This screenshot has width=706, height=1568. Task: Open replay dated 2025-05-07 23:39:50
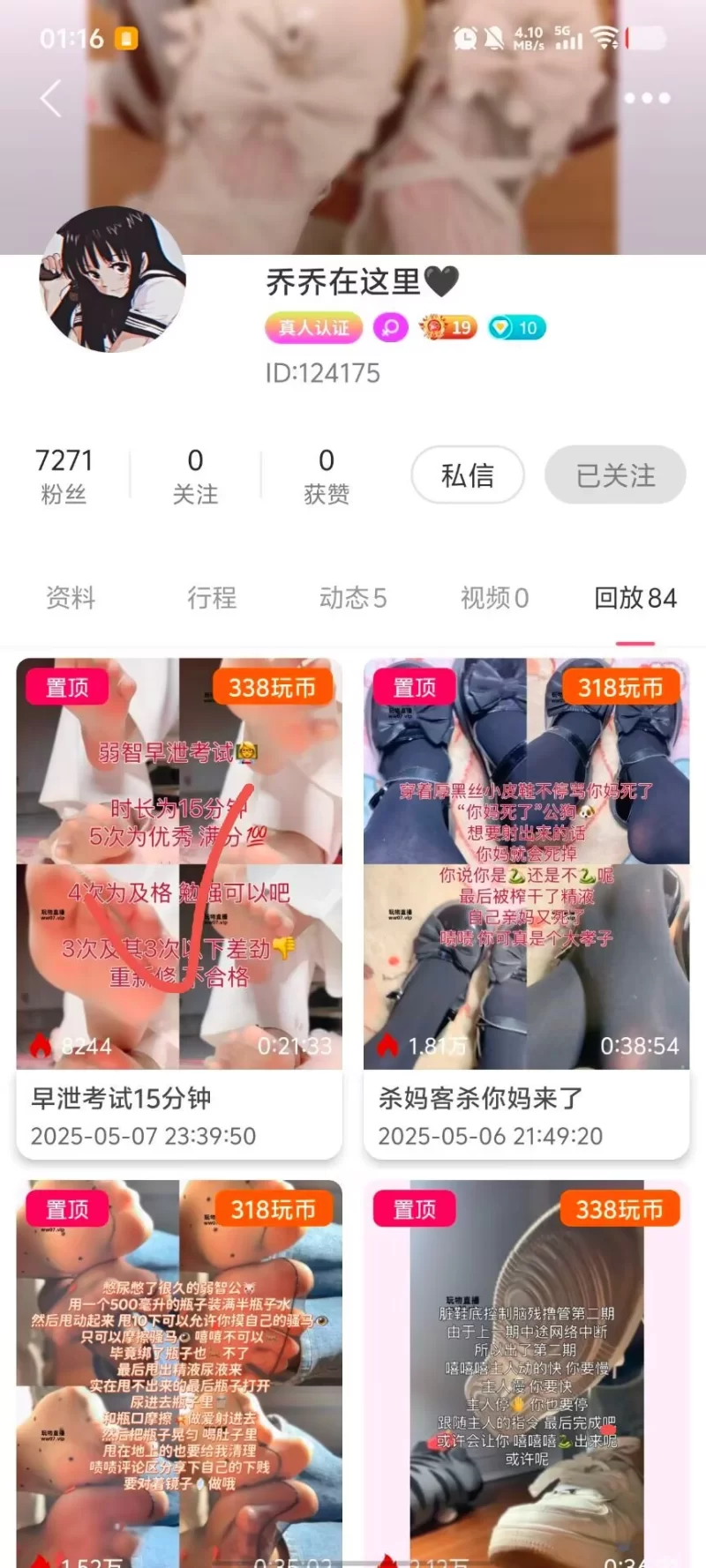point(179,908)
